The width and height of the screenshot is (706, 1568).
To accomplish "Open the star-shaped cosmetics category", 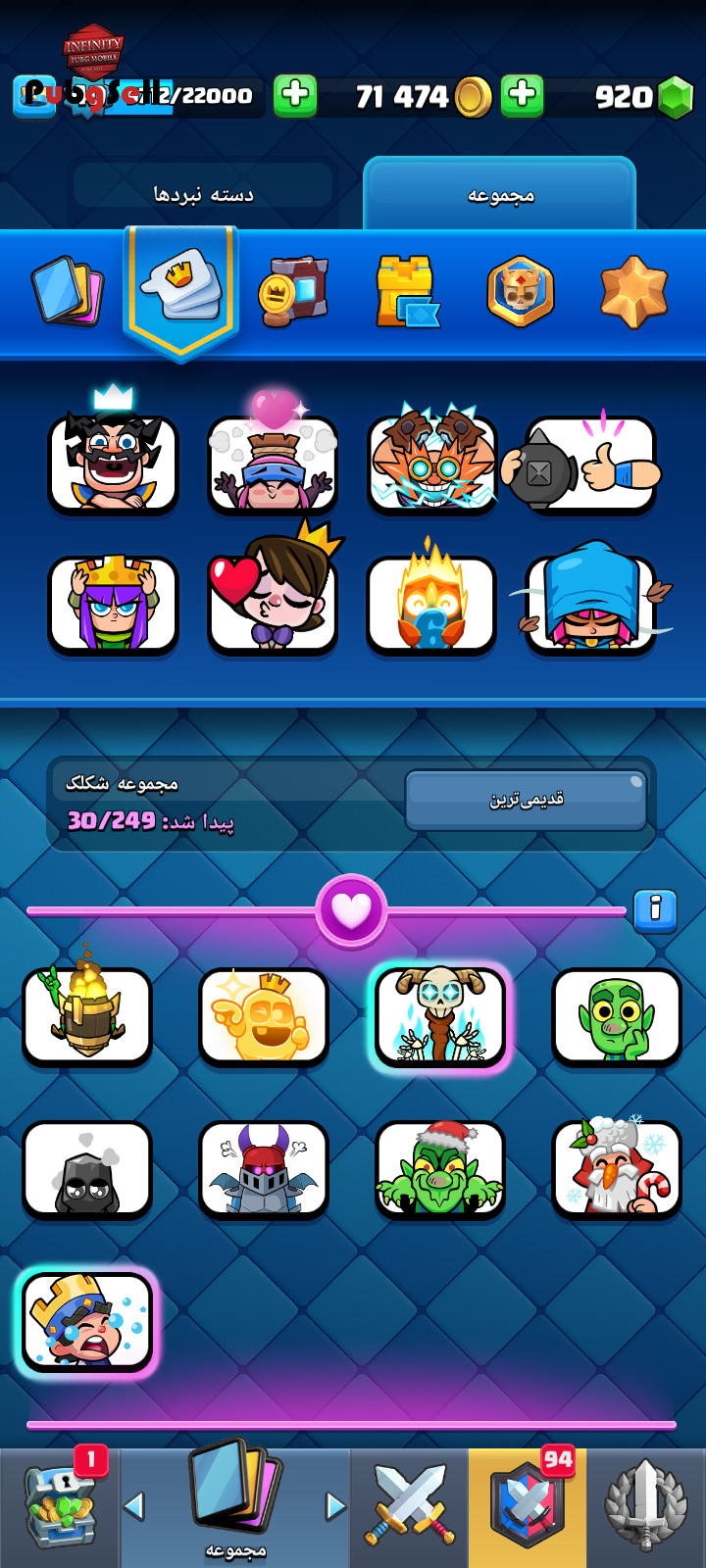I will click(x=633, y=291).
